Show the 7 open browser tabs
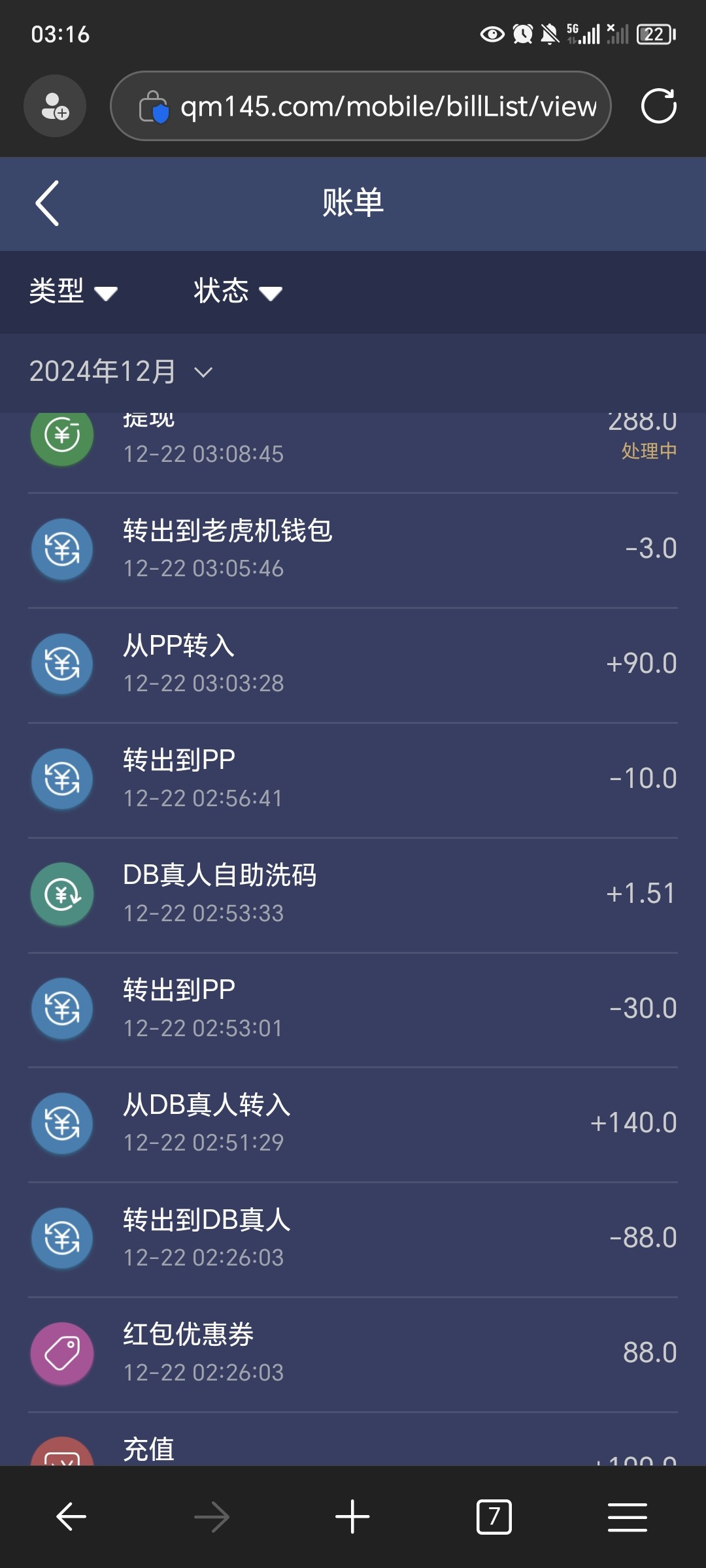Screen dimensions: 706x1568 coord(494,1516)
